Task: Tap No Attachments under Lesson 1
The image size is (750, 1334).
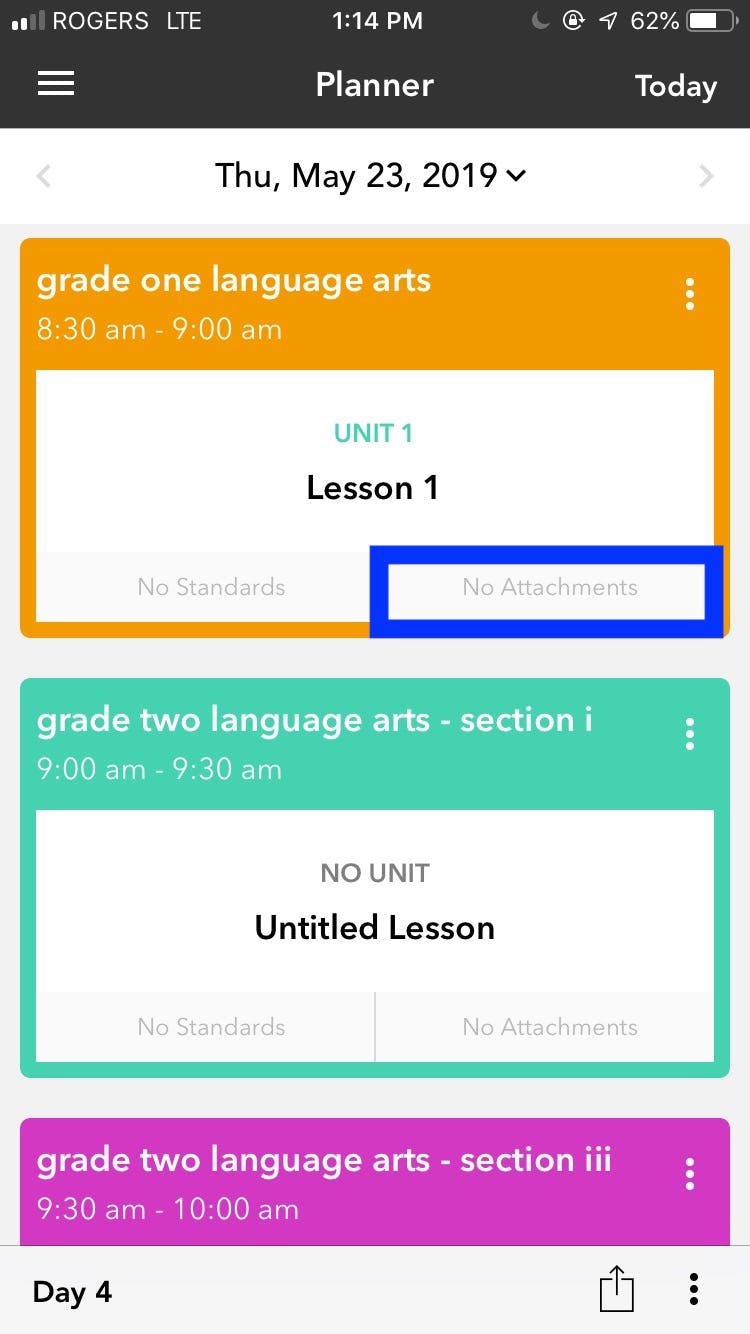Action: coord(548,587)
